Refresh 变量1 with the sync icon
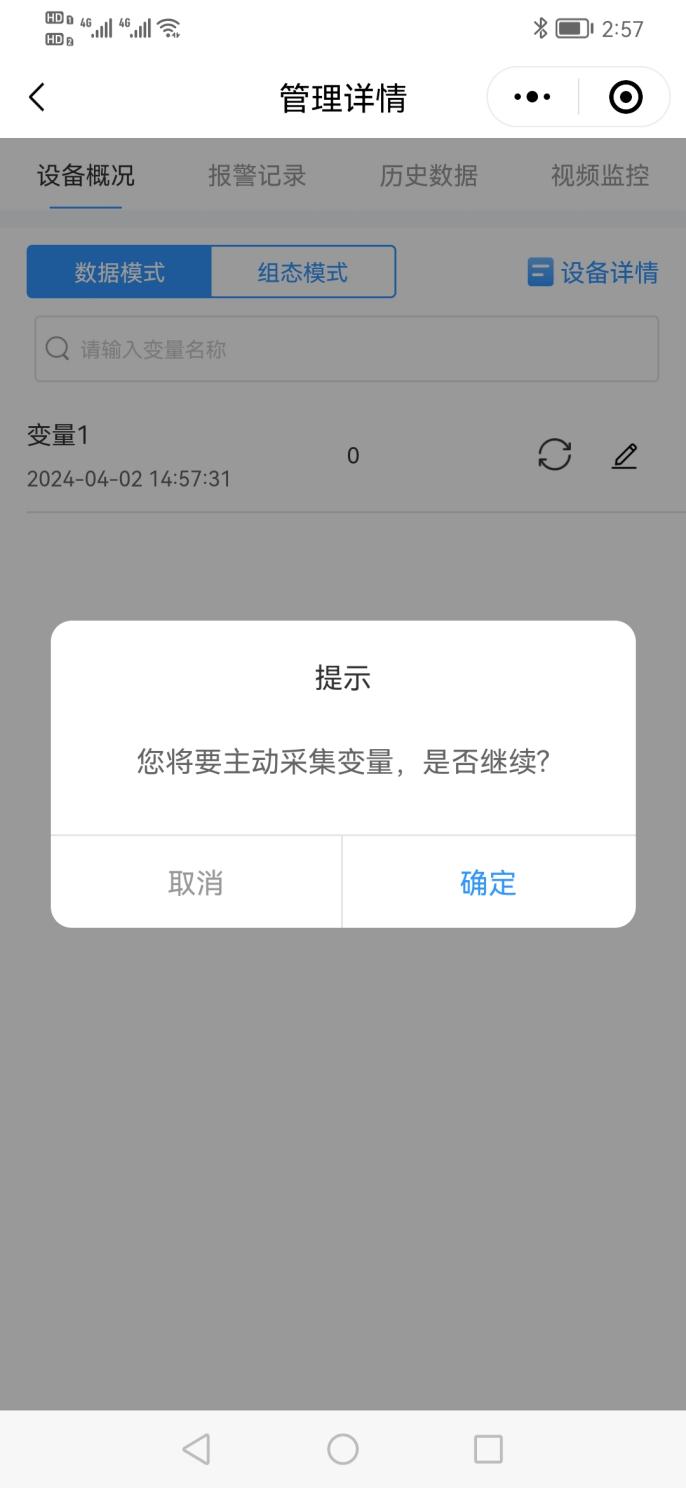This screenshot has width=686, height=1488. coord(555,456)
